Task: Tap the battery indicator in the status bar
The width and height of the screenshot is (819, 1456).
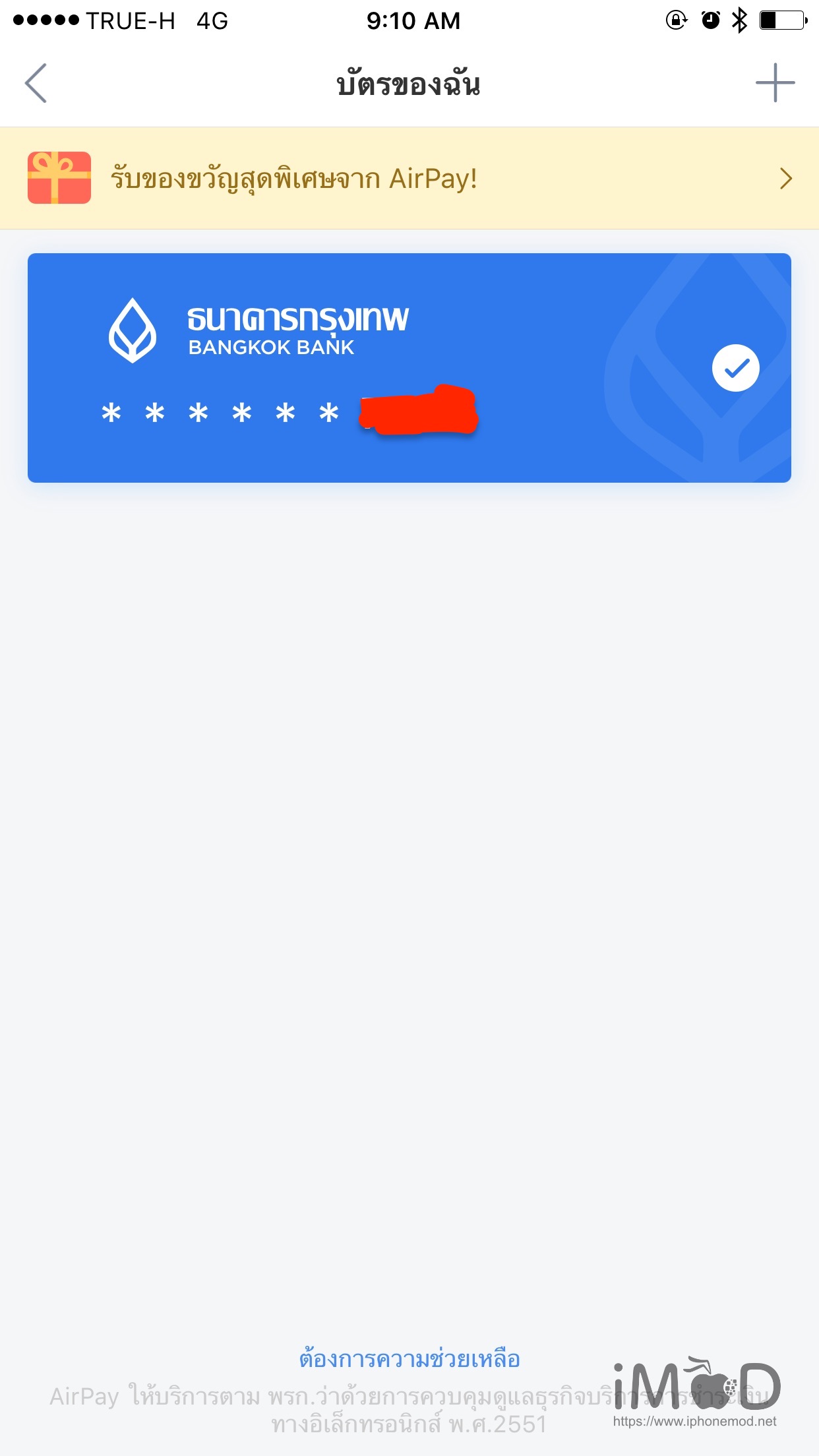Action: tap(781, 20)
